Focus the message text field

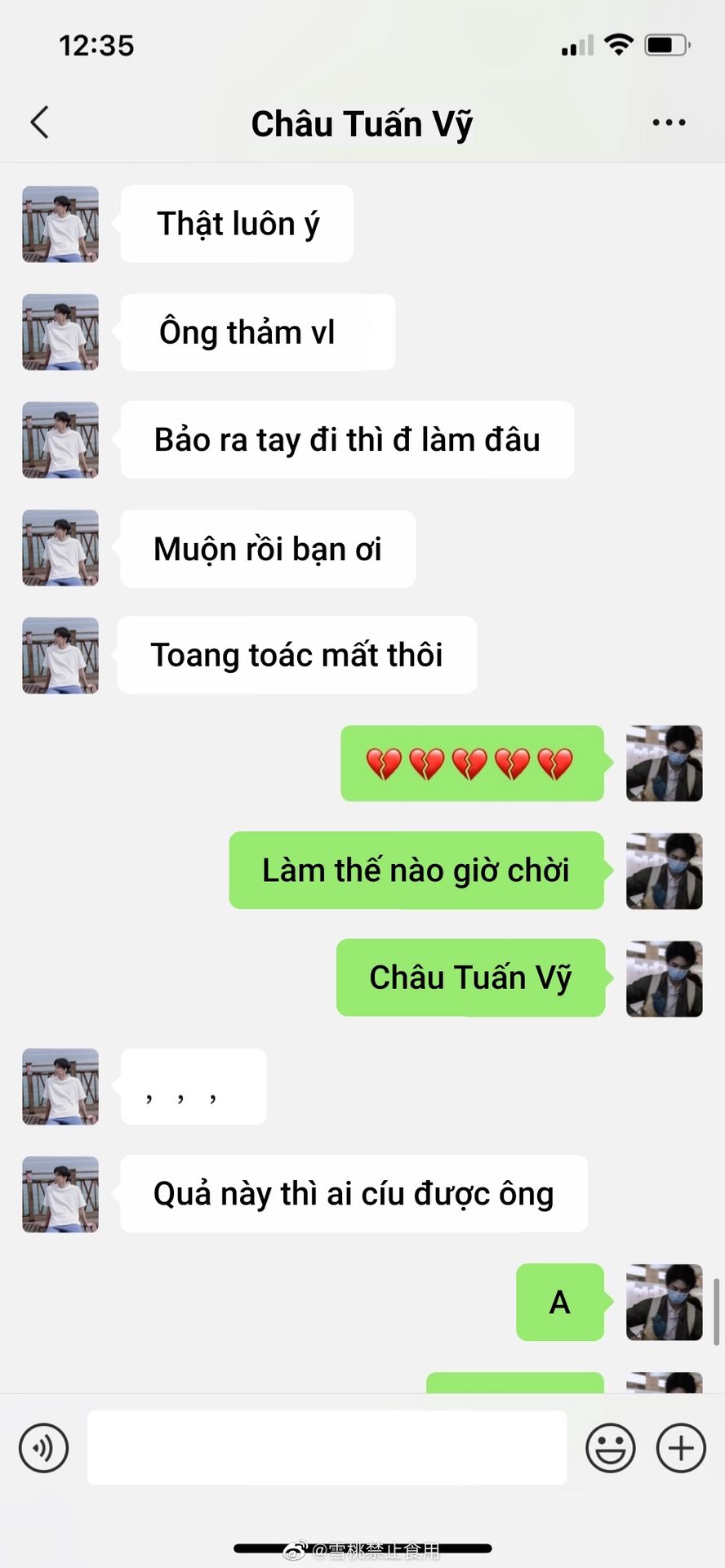click(327, 1448)
